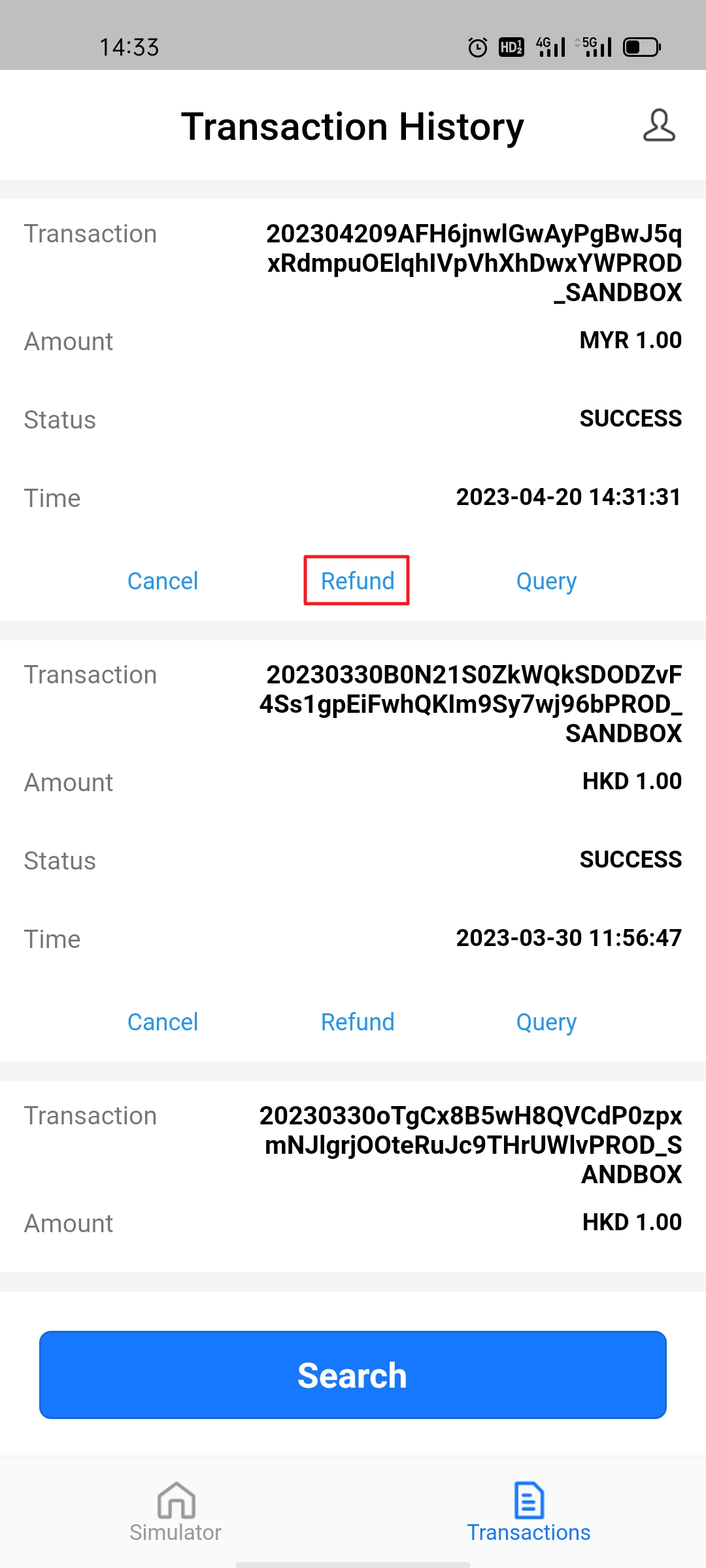Cancel the MYR 1.00 transaction
This screenshot has width=706, height=1568.
(x=162, y=581)
